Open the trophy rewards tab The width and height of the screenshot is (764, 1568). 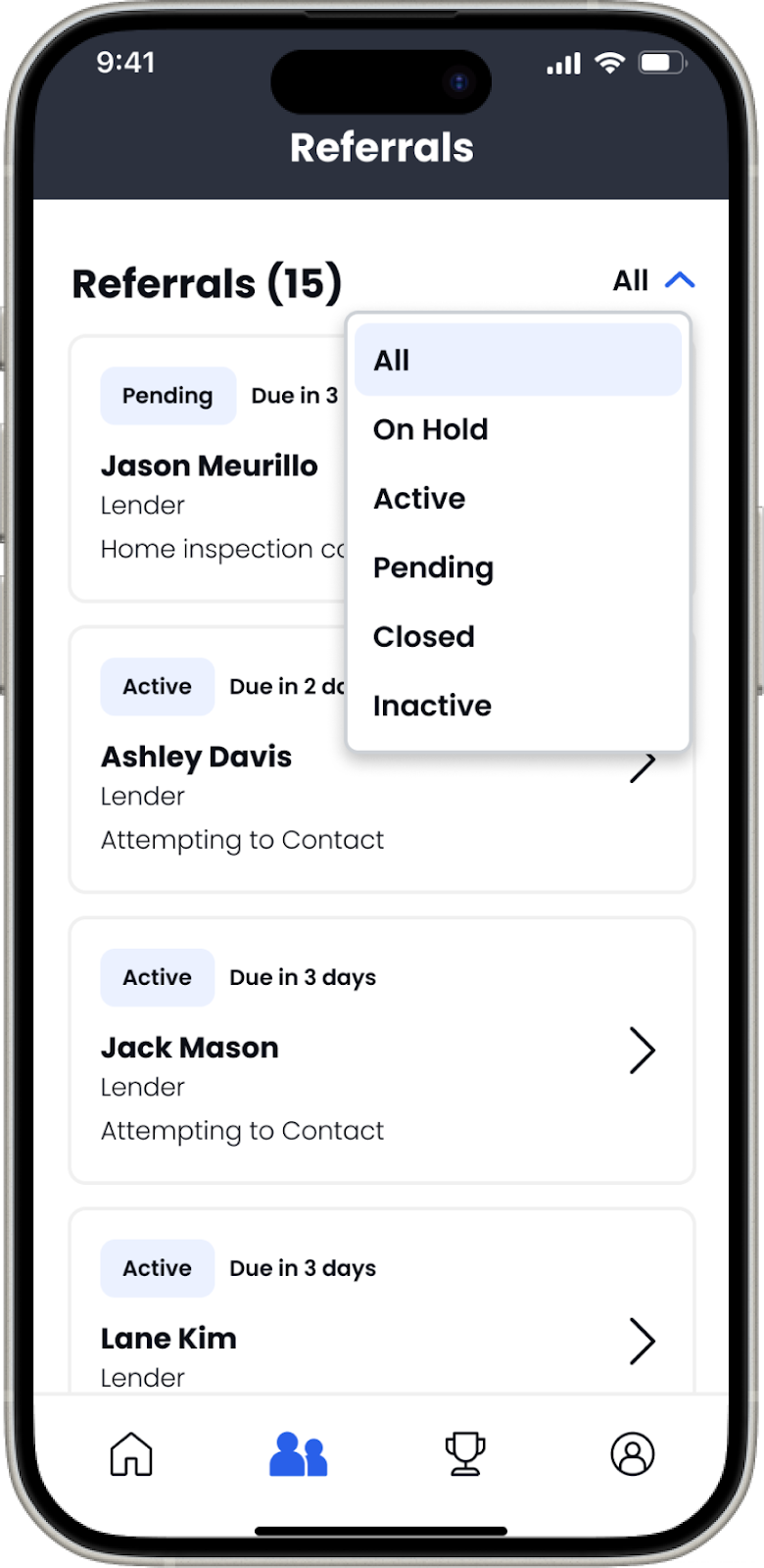coord(465,1453)
